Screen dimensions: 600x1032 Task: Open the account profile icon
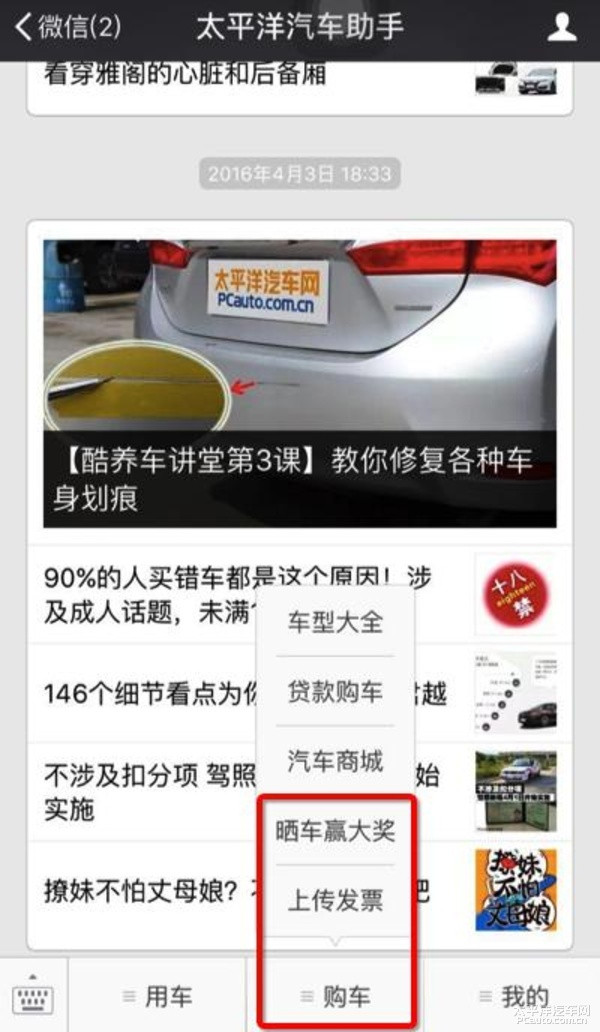point(562,28)
